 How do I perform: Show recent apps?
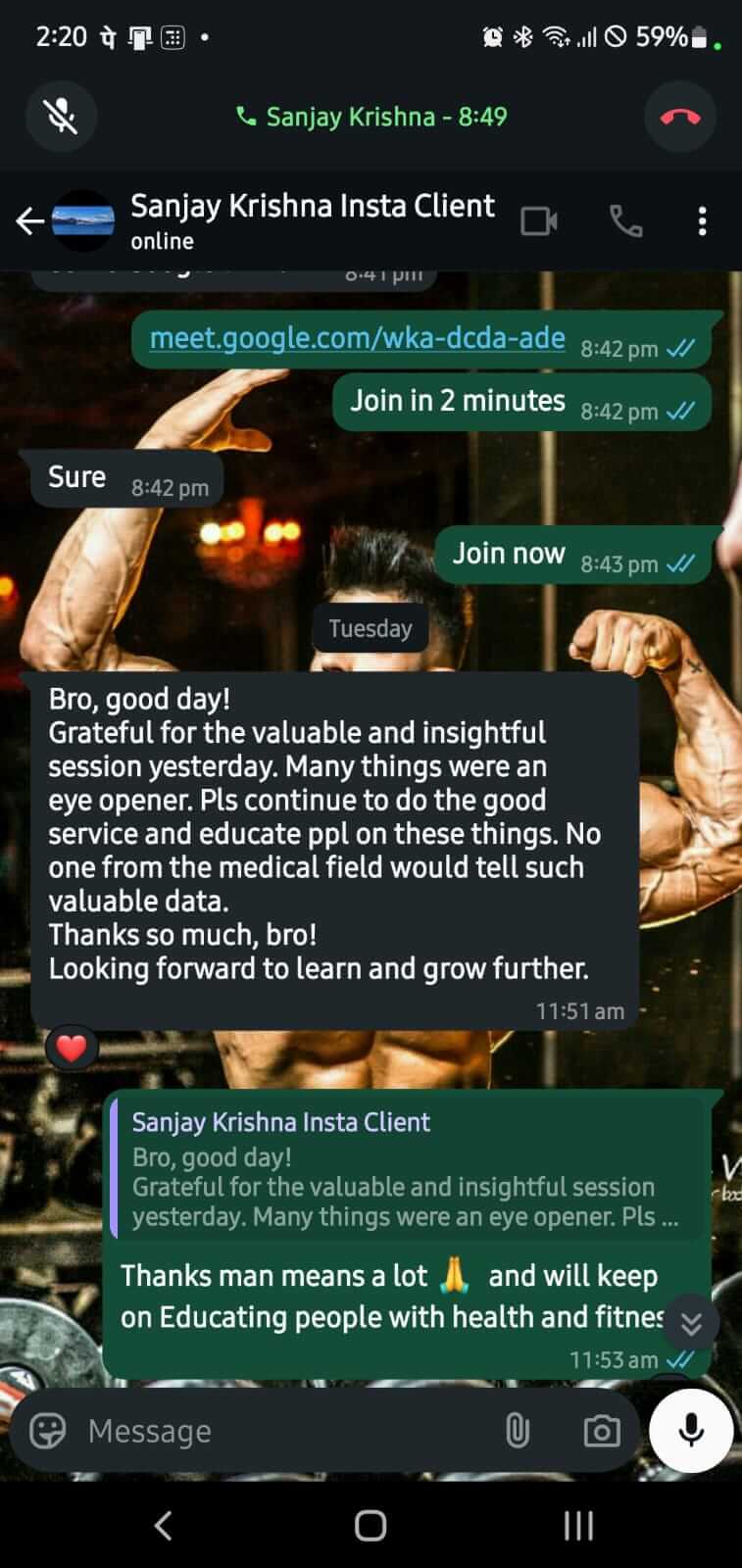pos(578,1525)
